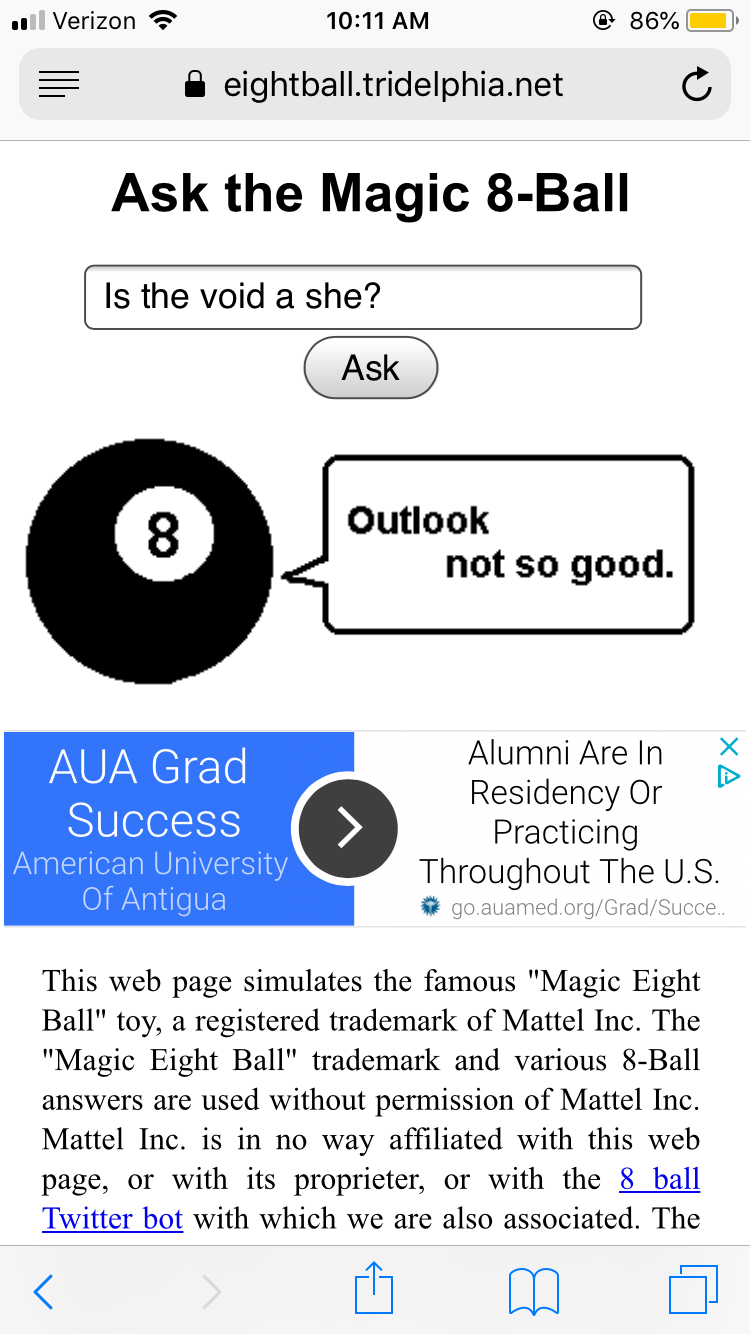Reload the page in Safari

[x=696, y=85]
